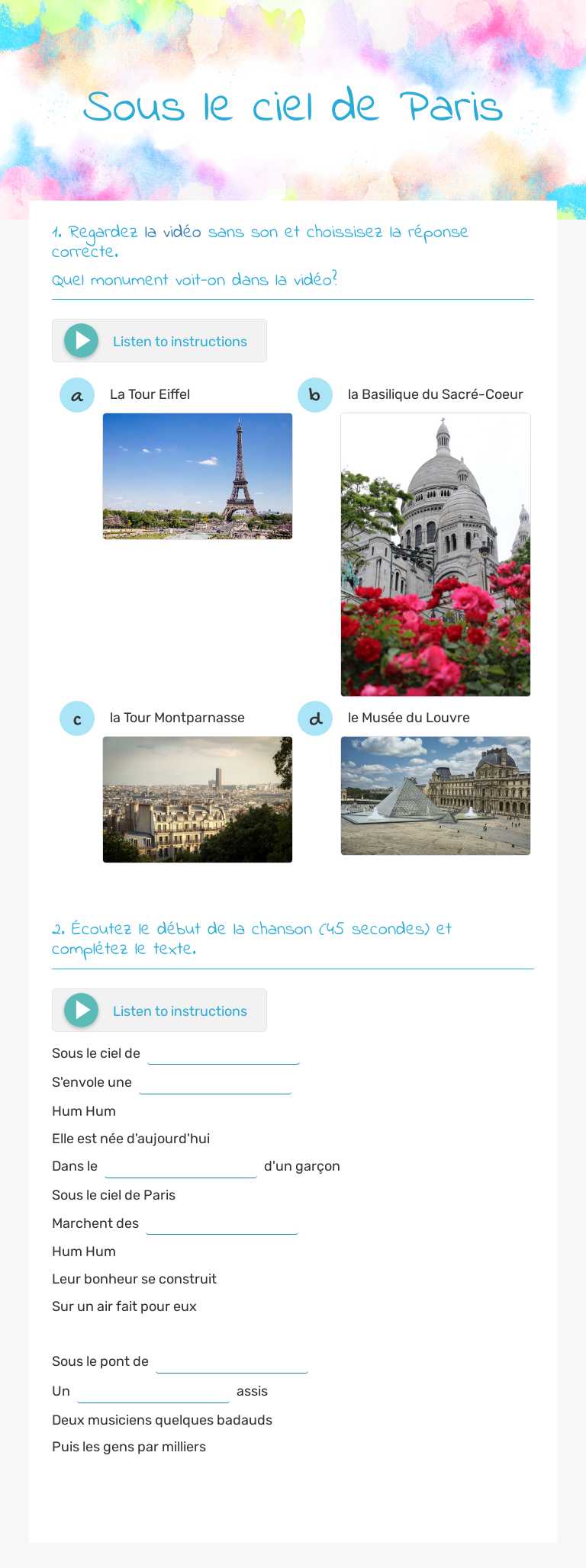Select answer badge 'd' for le Musée du Louvre
The height and width of the screenshot is (1568, 586).
(x=314, y=718)
